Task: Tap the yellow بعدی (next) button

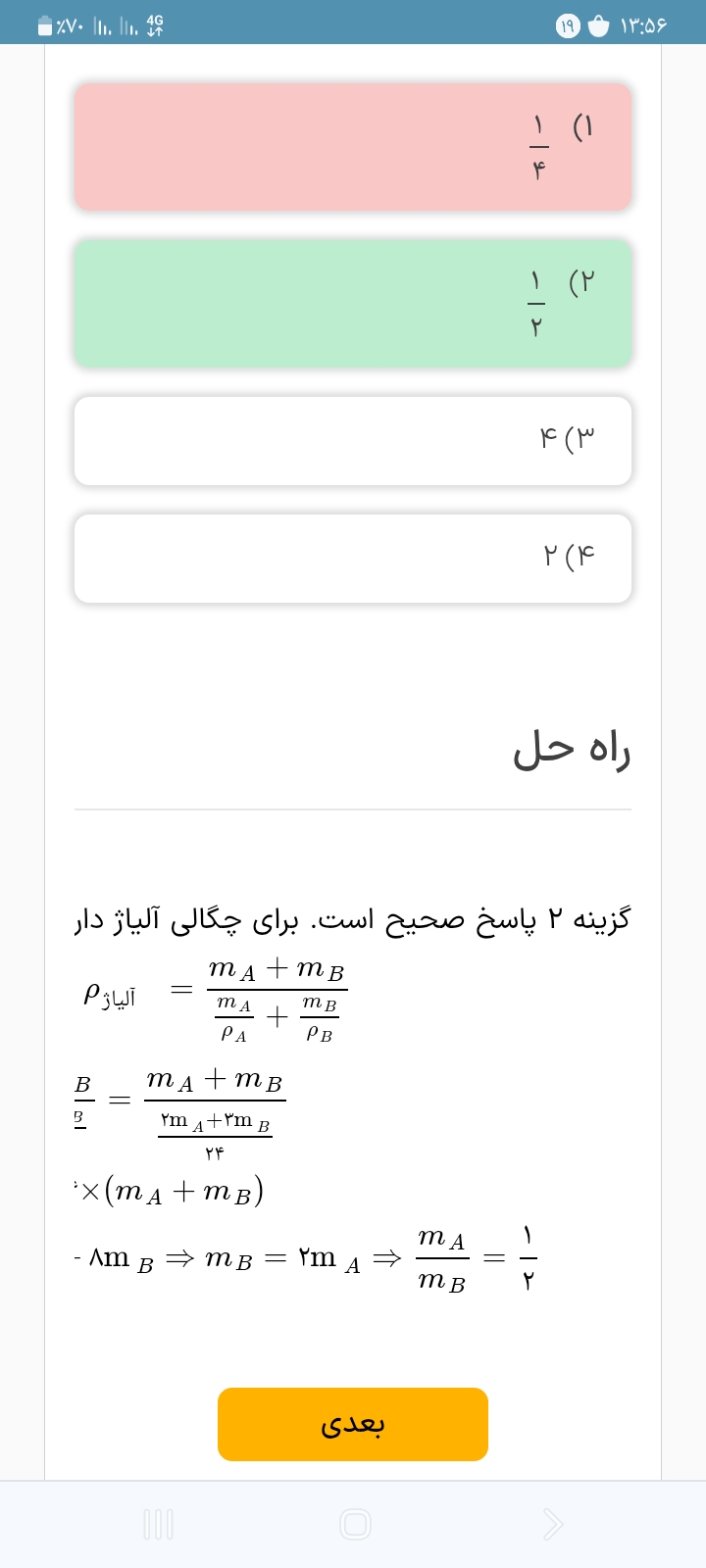Action: pyautogui.click(x=353, y=1424)
